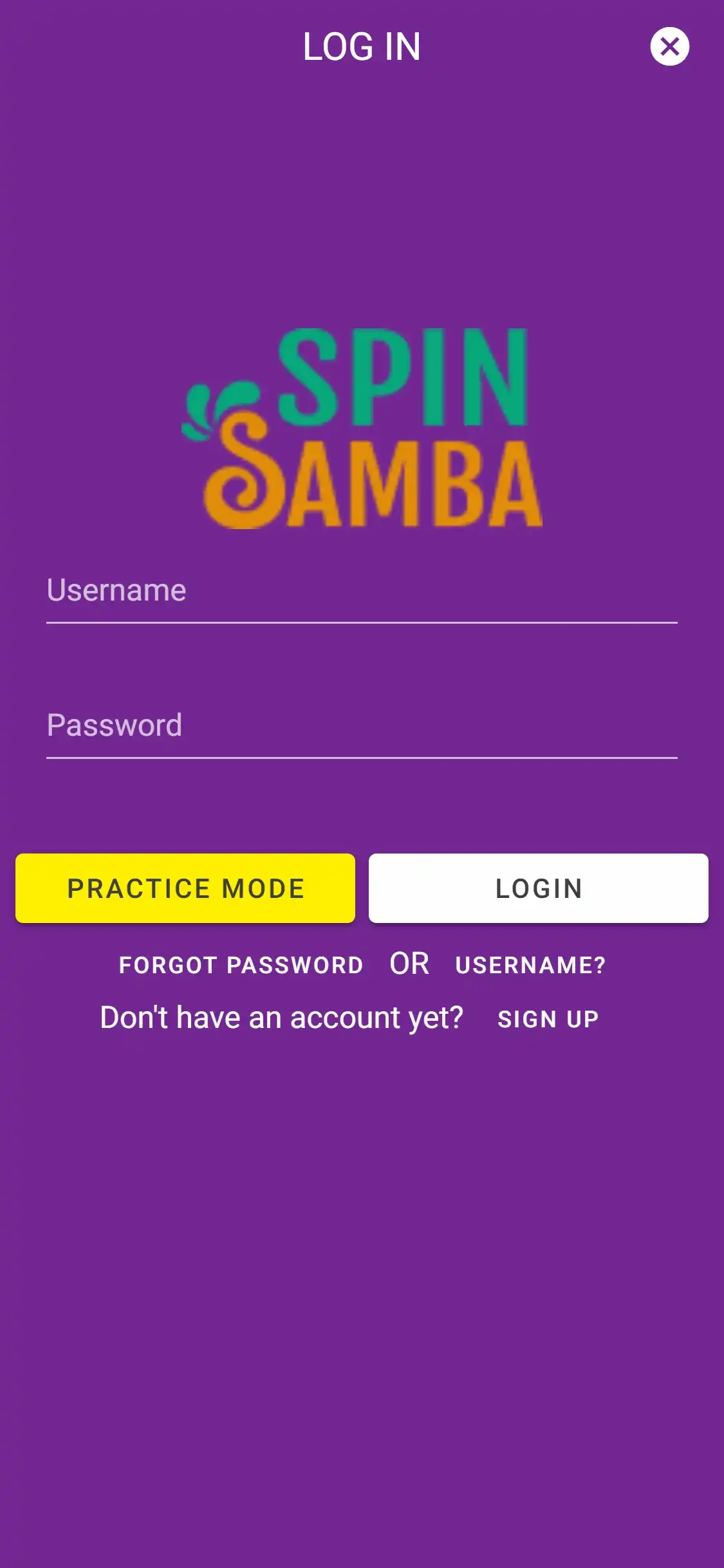Select the Password field
This screenshot has width=724, height=1568.
(x=361, y=727)
